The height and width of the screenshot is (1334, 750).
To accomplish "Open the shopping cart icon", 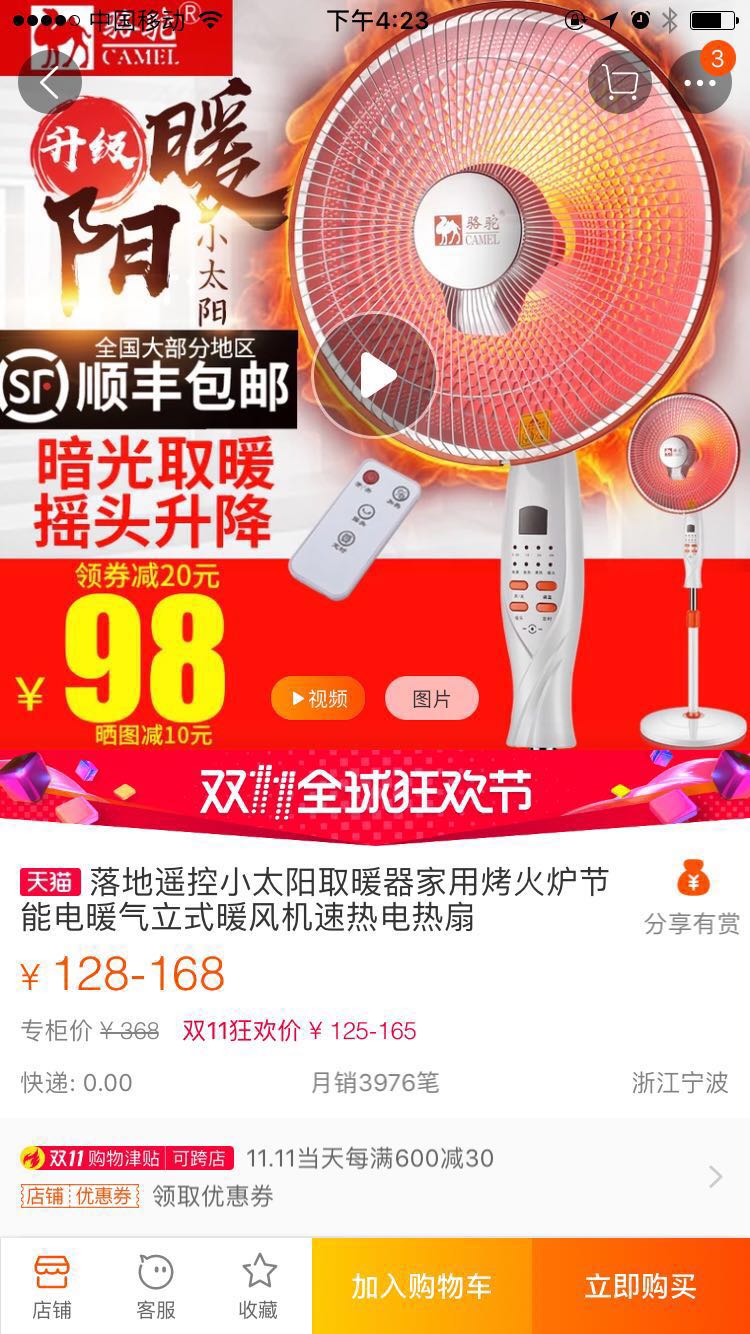I will point(620,82).
